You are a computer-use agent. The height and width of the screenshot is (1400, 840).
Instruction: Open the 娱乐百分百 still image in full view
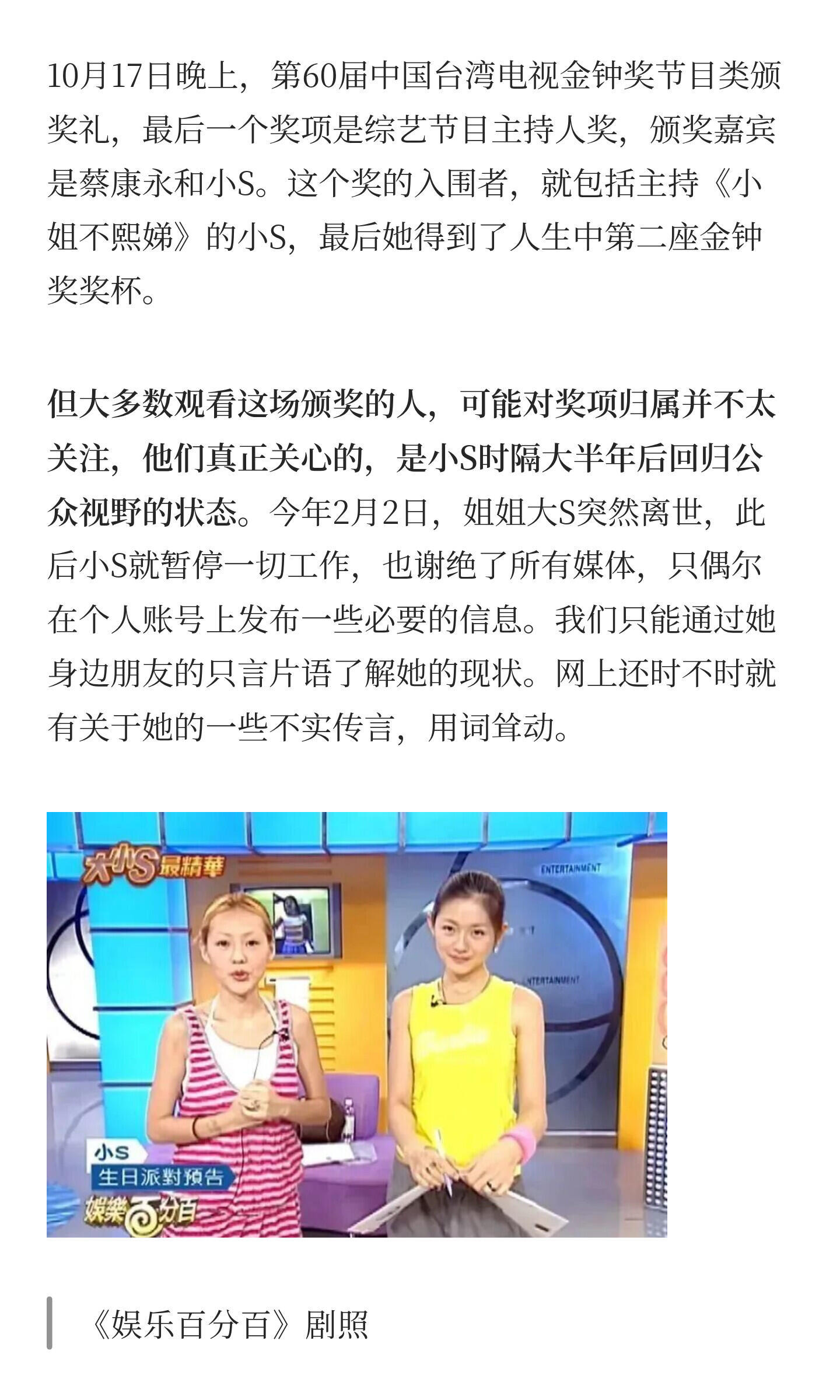click(x=356, y=1024)
